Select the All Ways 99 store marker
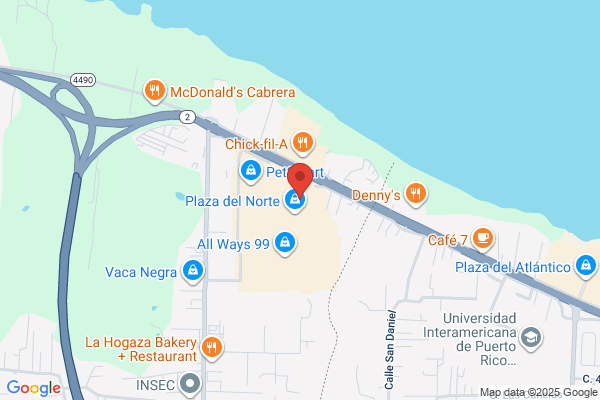This screenshot has height=400, width=600. tap(285, 243)
